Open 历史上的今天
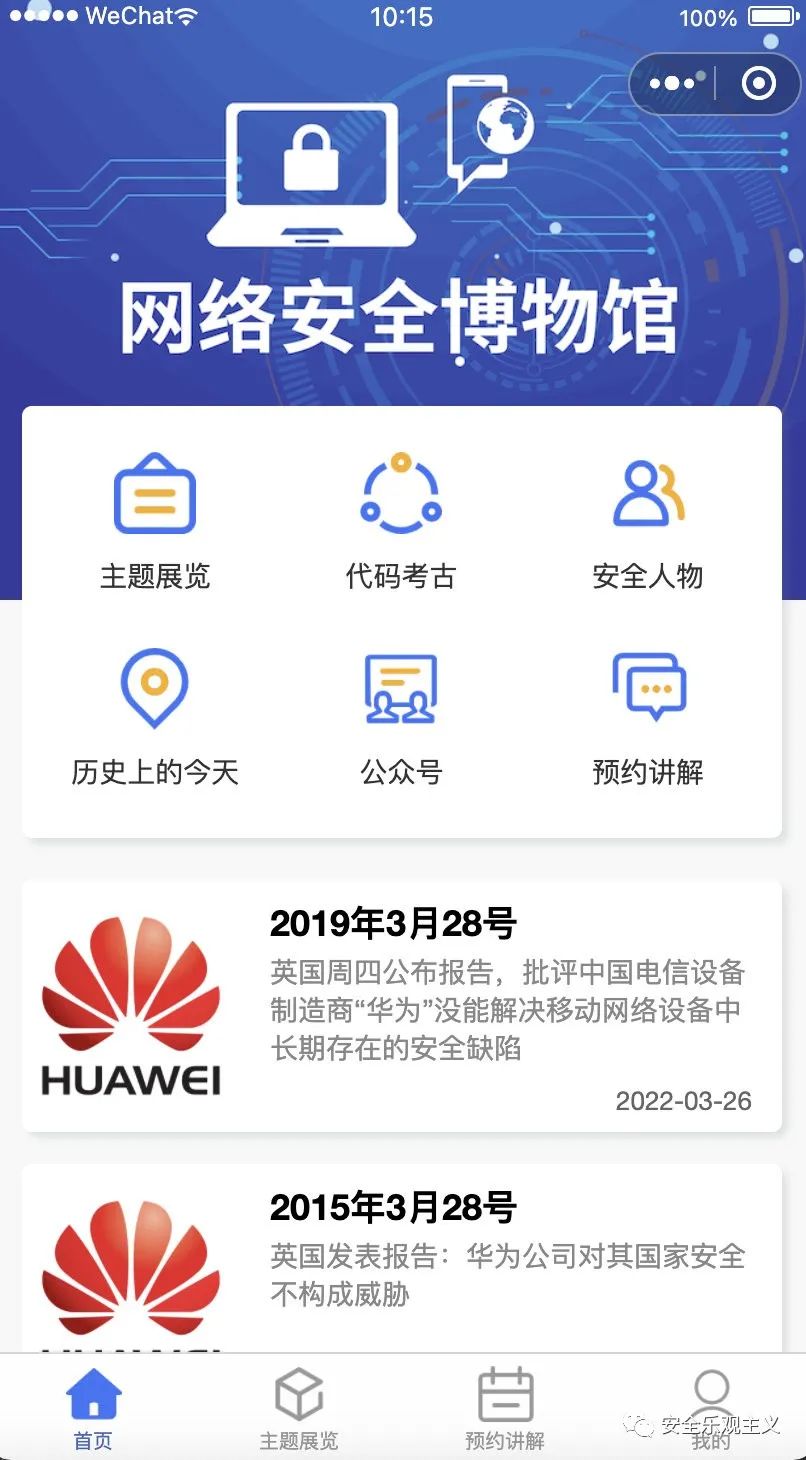The image size is (806, 1460). [x=155, y=717]
